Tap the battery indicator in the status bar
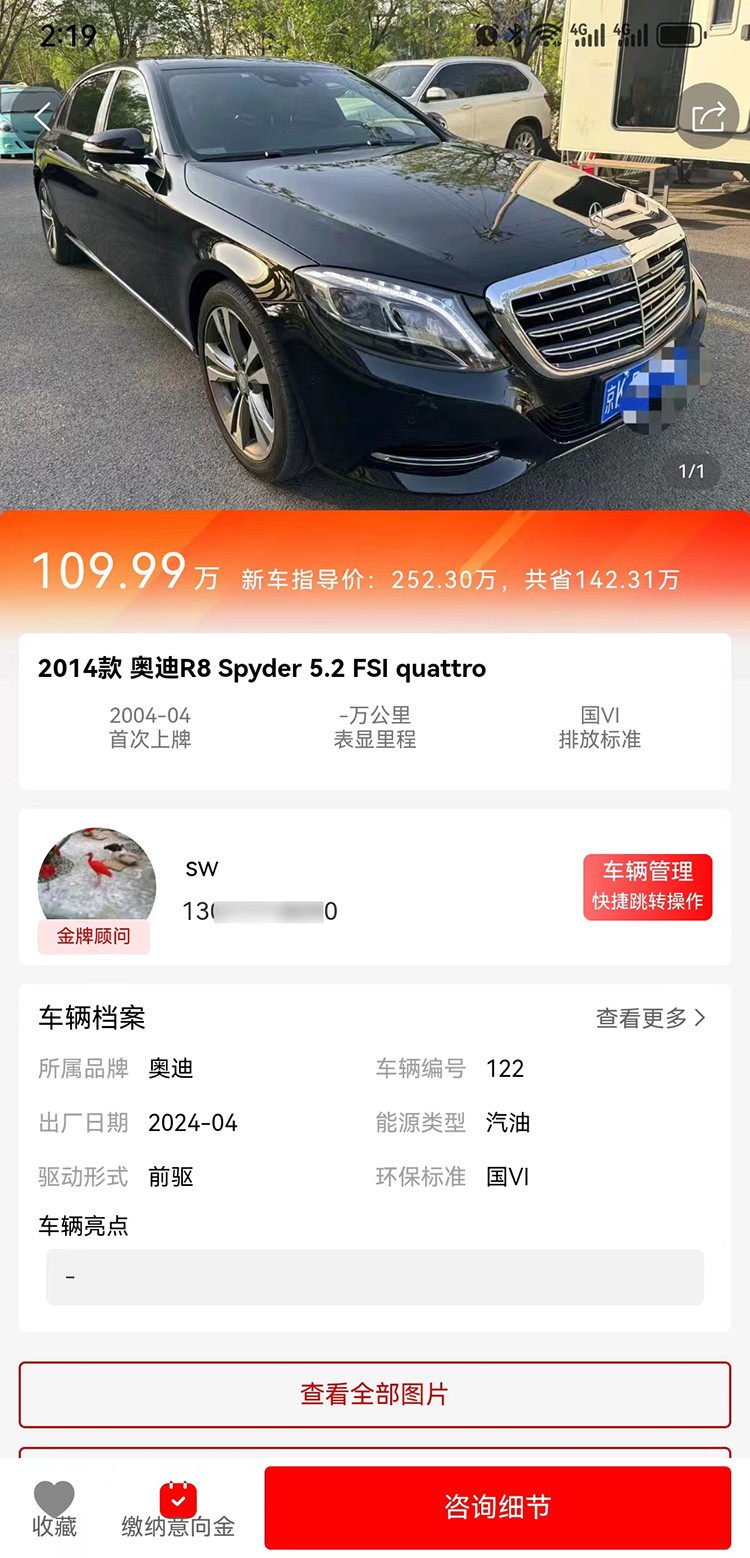 [679, 35]
